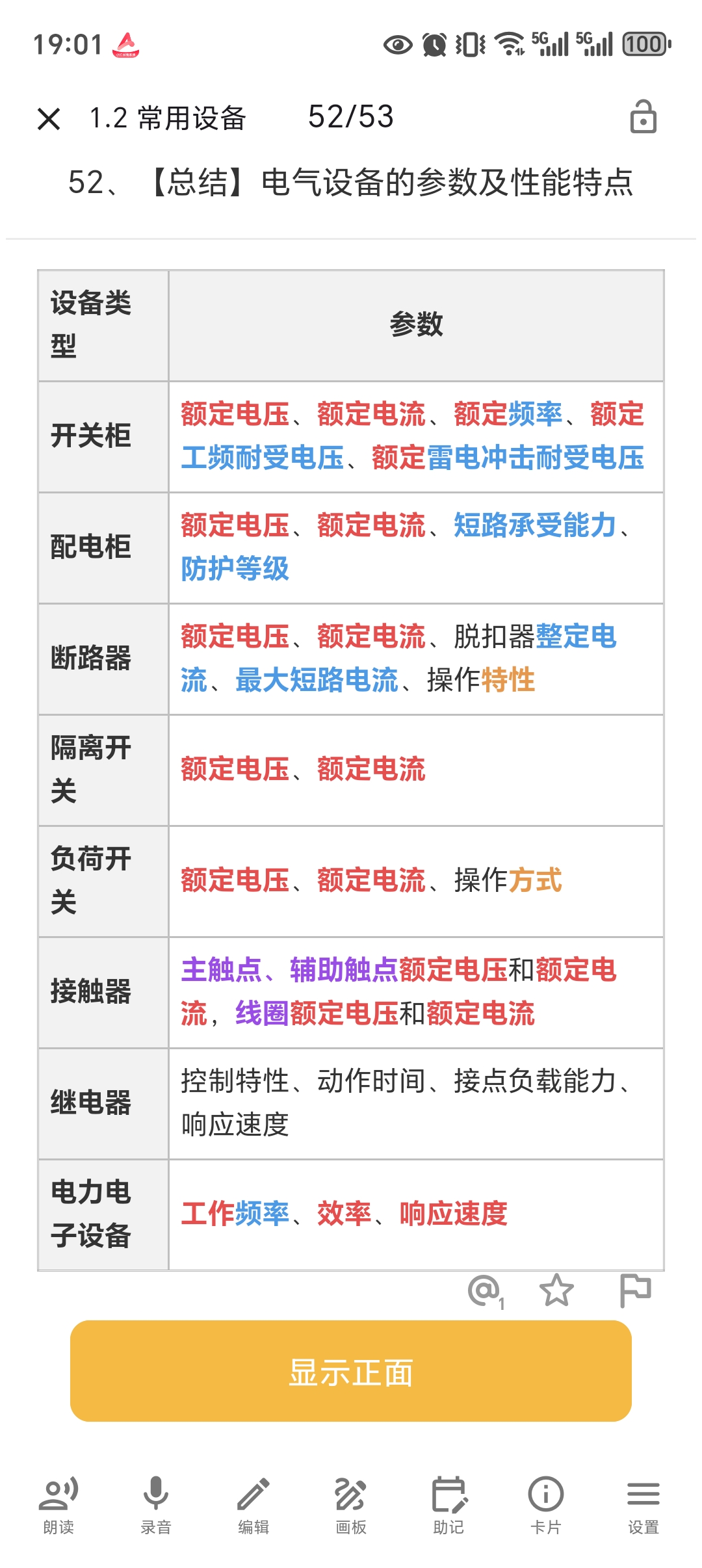Start read-aloud with 朗读
The width and height of the screenshot is (702, 1568).
pos(58,1504)
